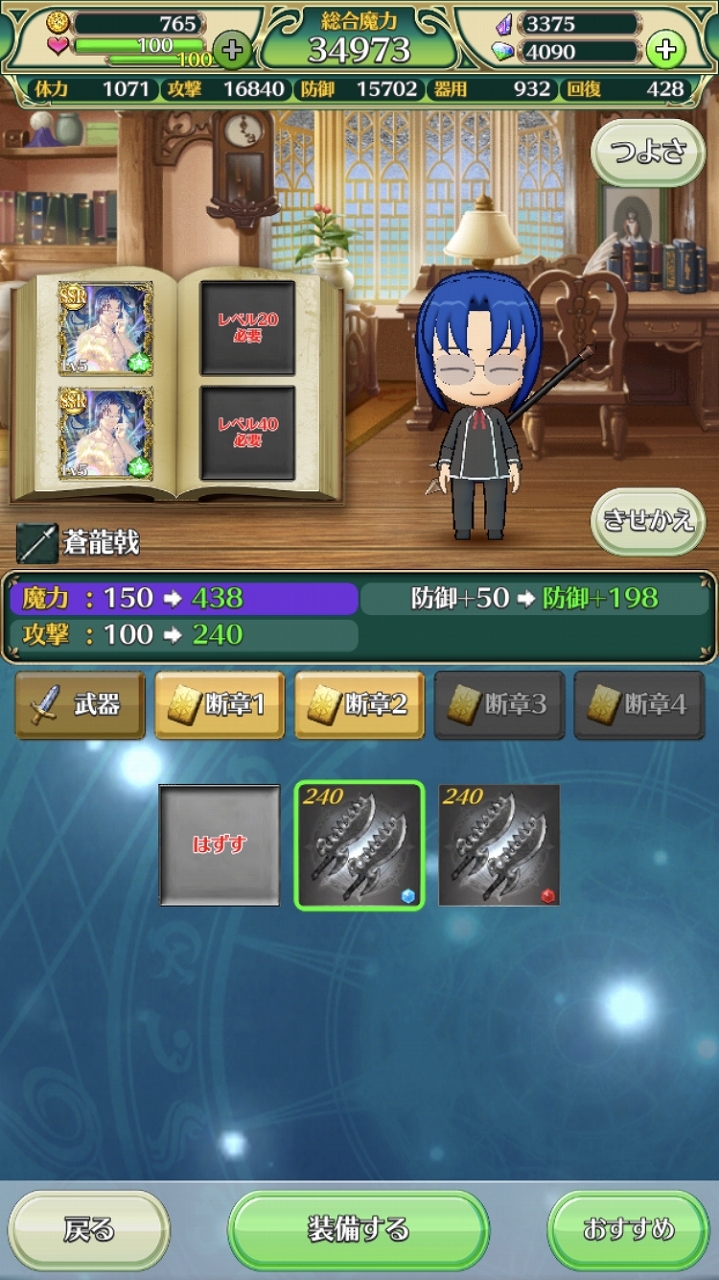
Task: Tap the はずす unequip tile
Action: click(219, 845)
